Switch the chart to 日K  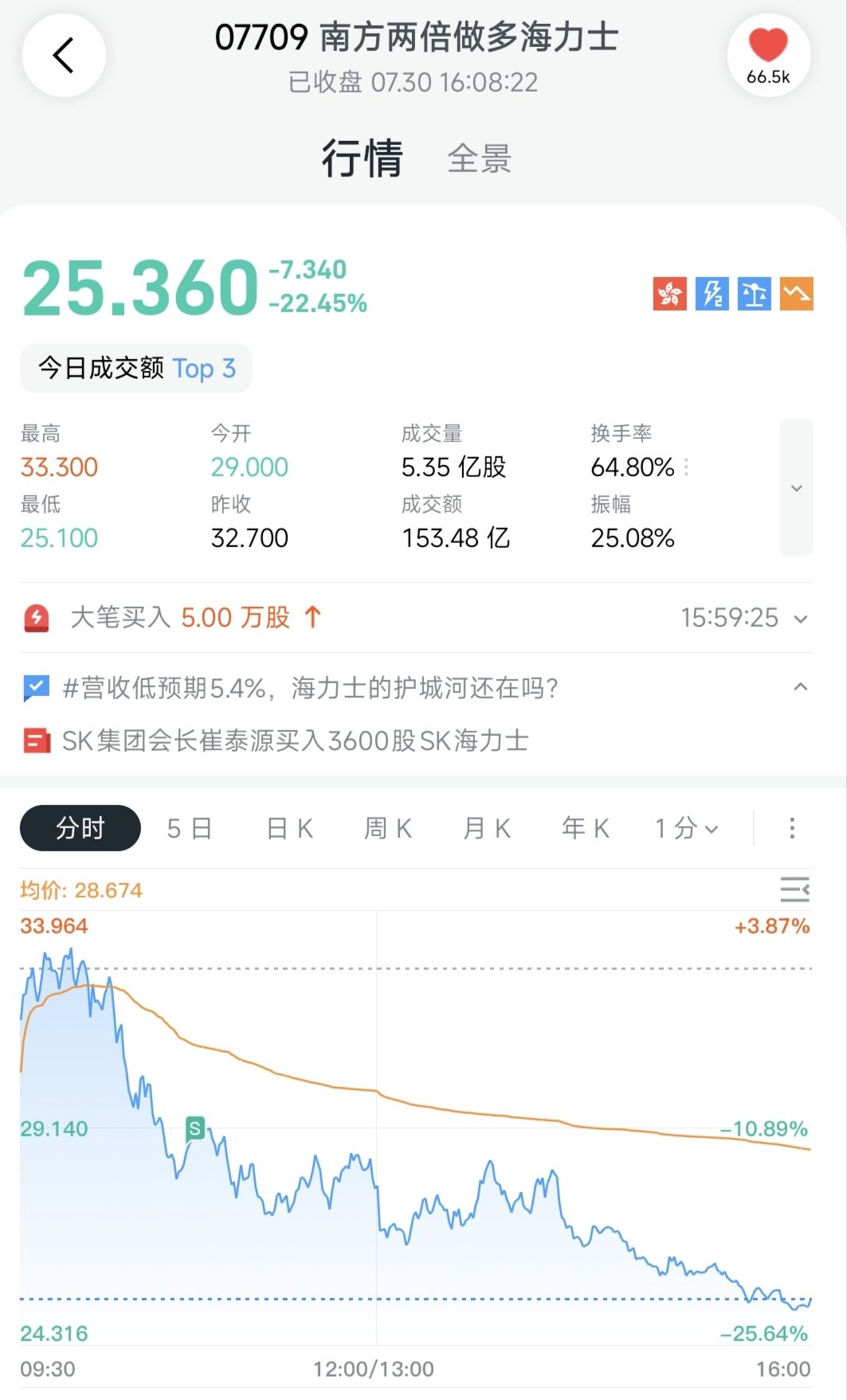click(x=289, y=828)
